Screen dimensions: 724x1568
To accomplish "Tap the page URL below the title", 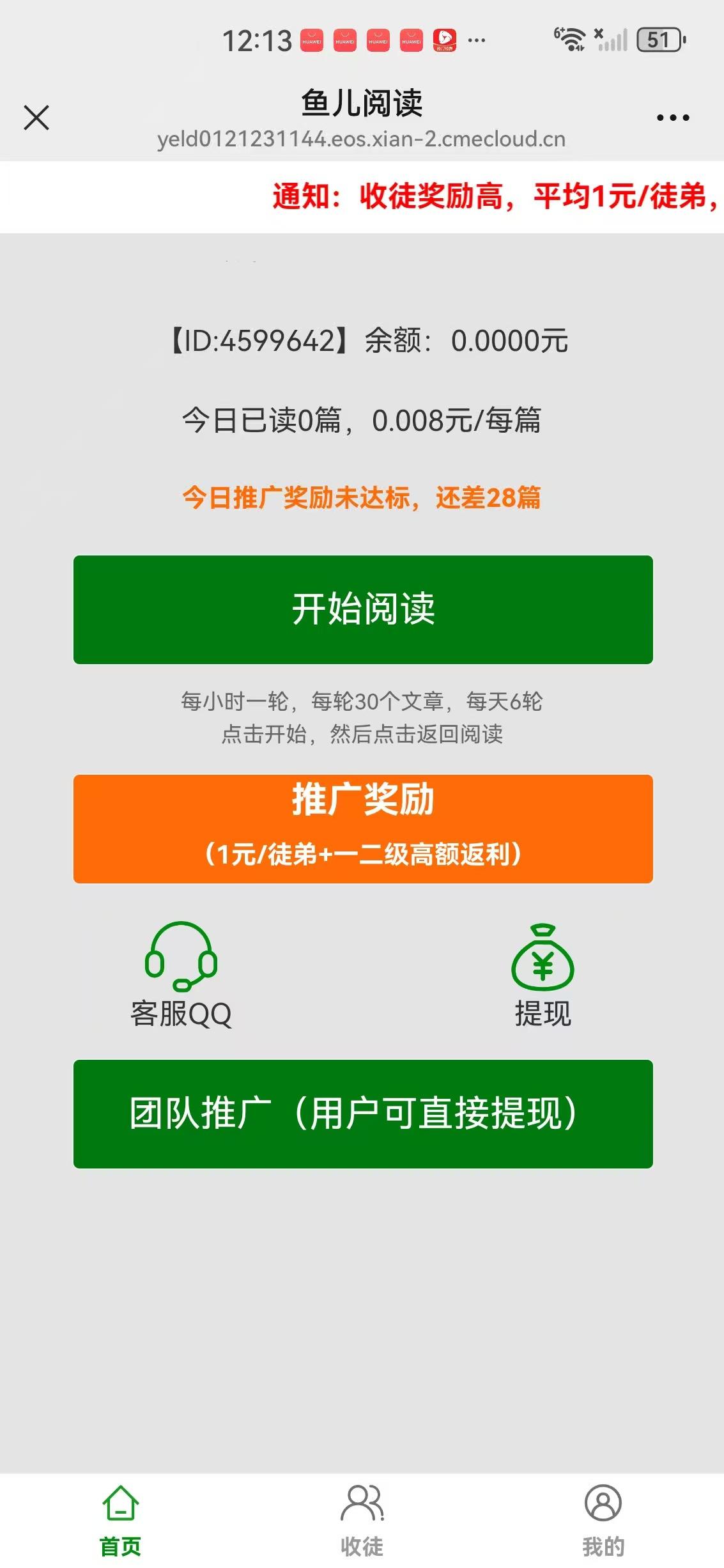I will (x=362, y=141).
